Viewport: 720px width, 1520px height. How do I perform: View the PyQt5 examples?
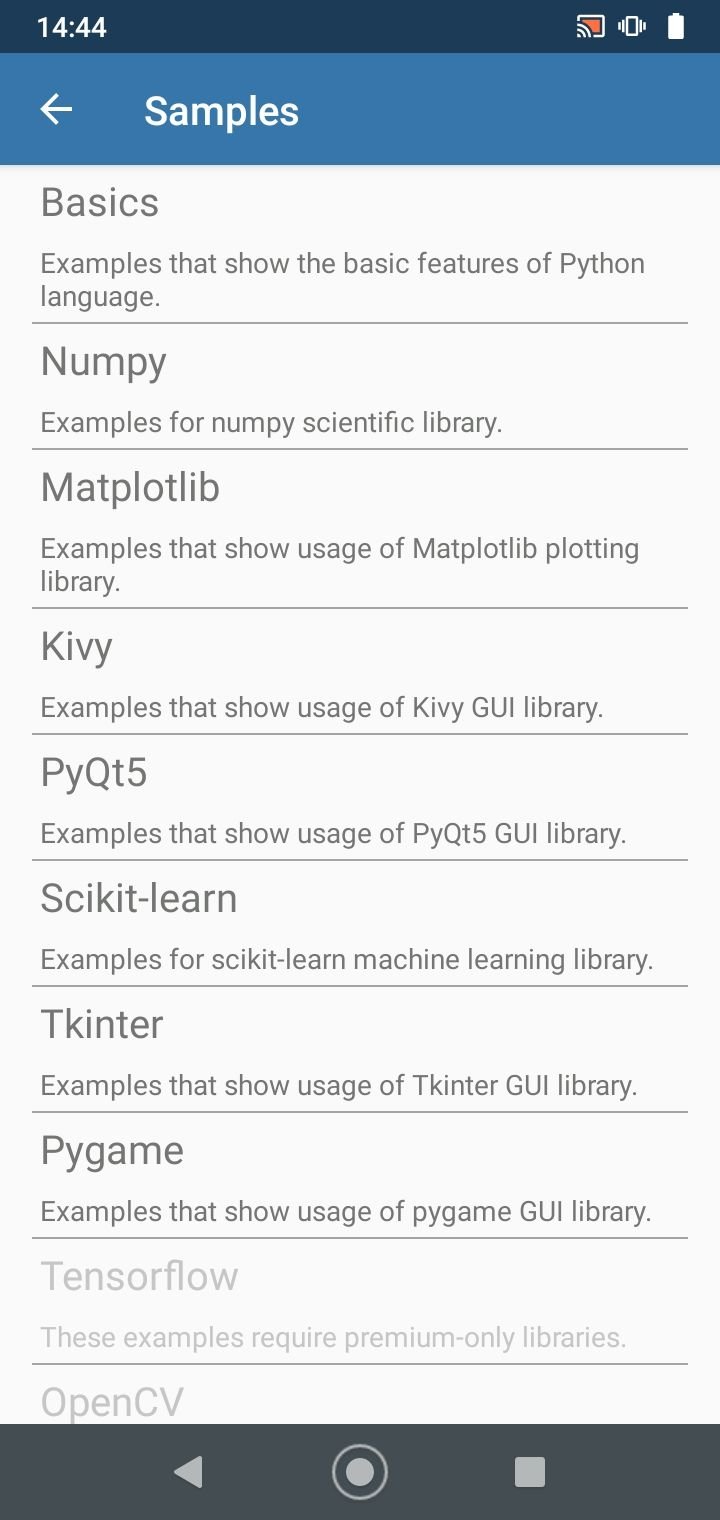coord(360,798)
